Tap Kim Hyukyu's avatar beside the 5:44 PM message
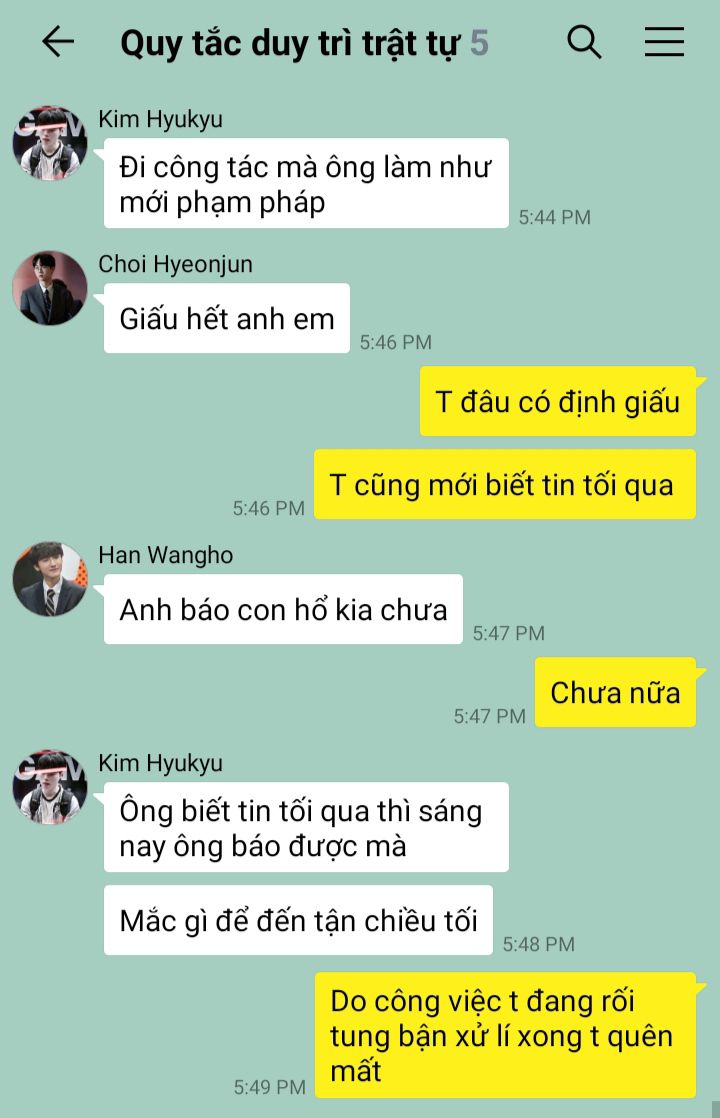The height and width of the screenshot is (1118, 720). (50, 143)
